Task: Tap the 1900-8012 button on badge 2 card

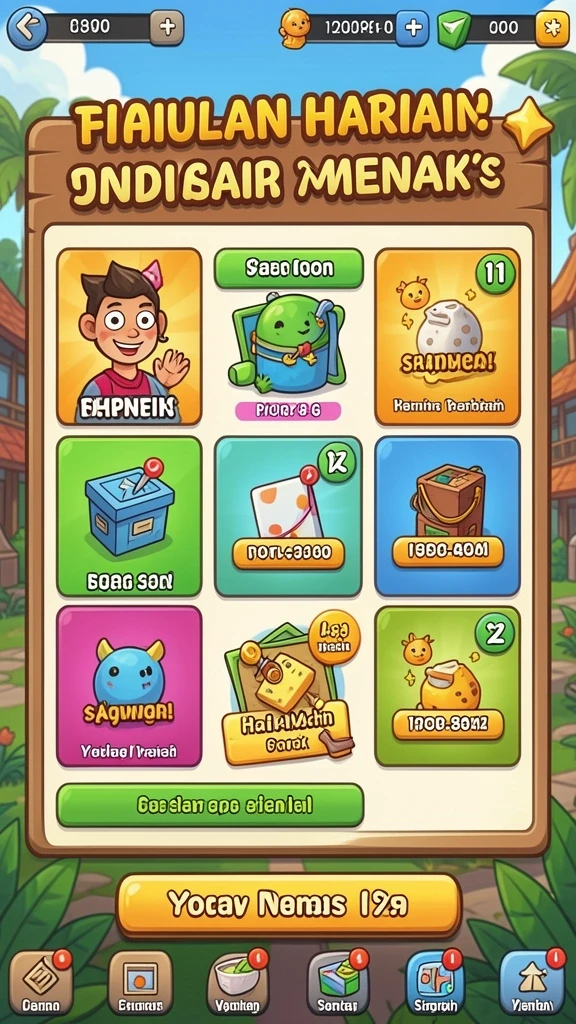Action: tap(447, 724)
